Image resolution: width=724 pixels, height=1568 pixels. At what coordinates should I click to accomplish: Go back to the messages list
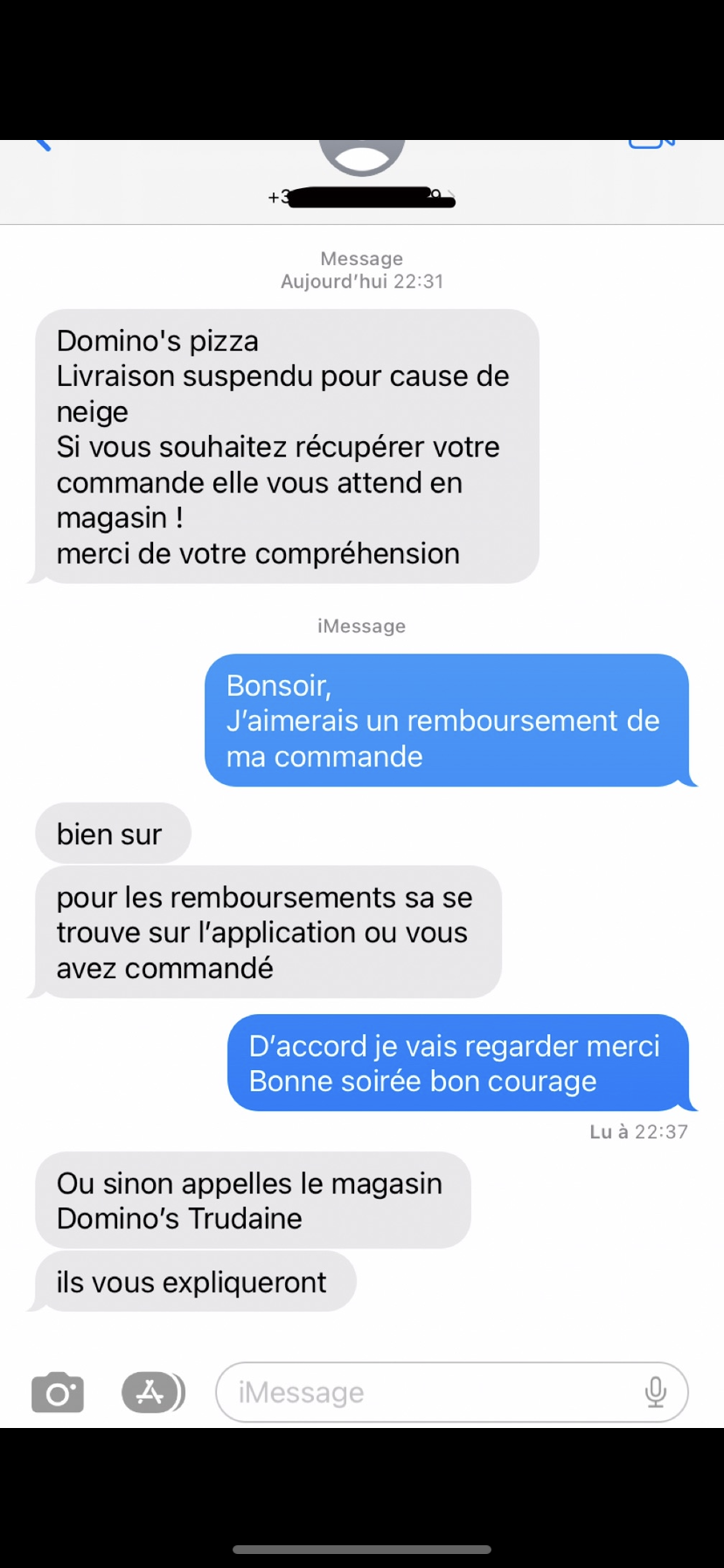[42, 144]
